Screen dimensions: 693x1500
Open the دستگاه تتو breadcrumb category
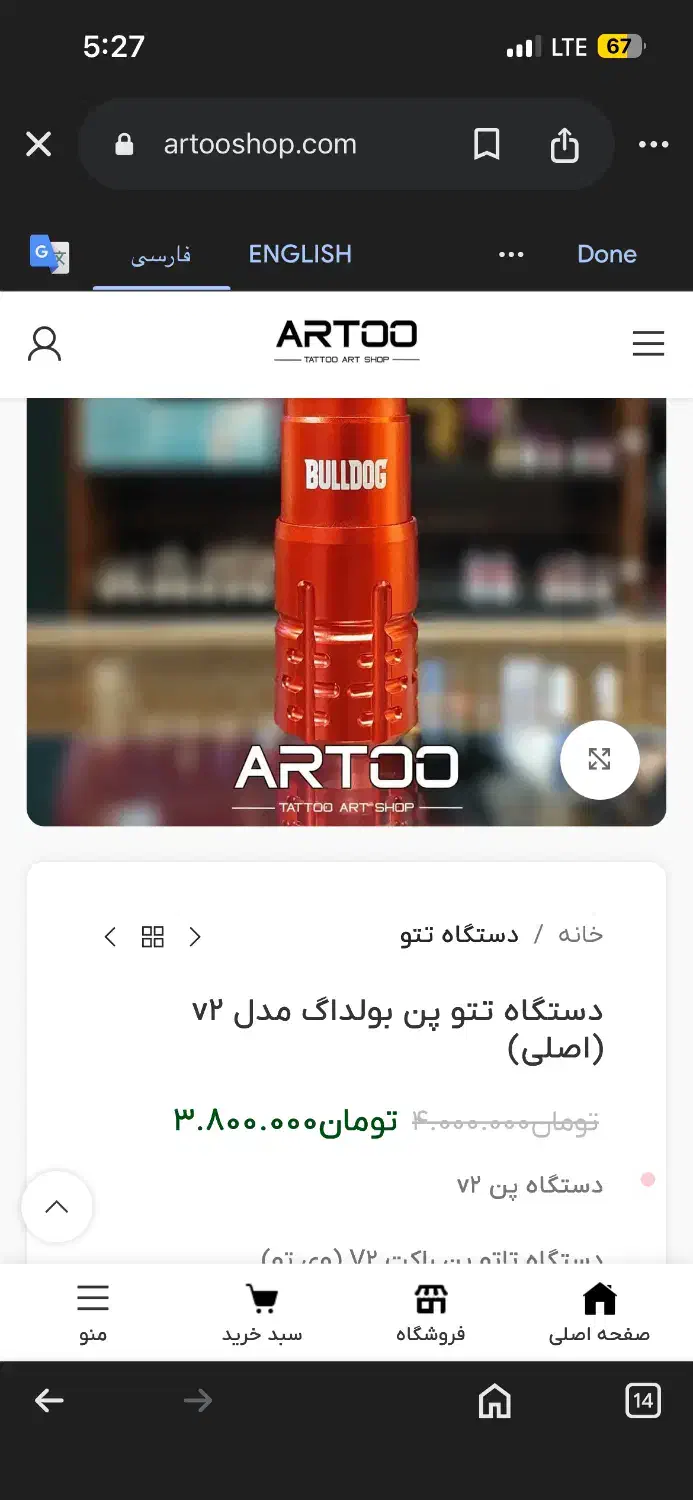[x=459, y=935]
